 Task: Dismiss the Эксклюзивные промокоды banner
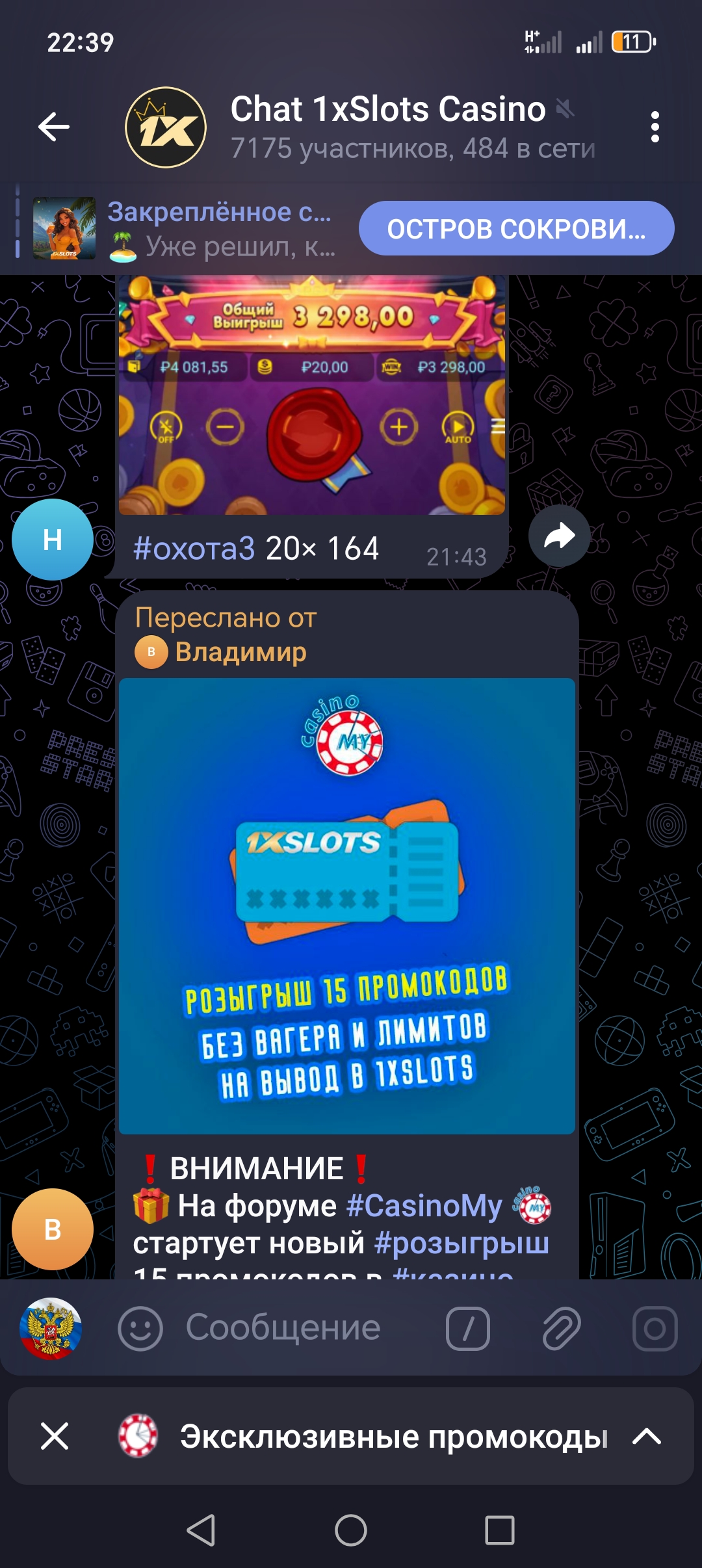click(55, 1436)
